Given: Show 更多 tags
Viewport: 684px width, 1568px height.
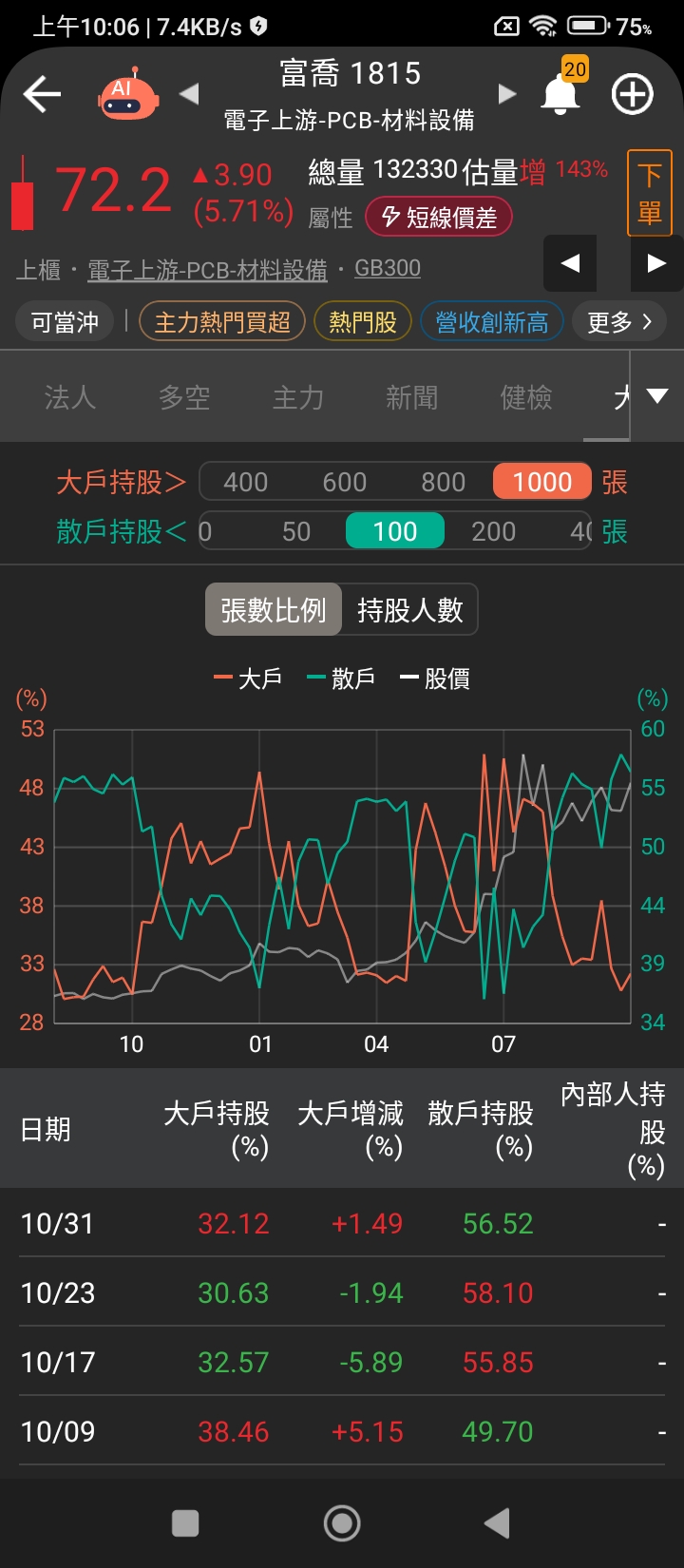Looking at the screenshot, I should pos(619,322).
